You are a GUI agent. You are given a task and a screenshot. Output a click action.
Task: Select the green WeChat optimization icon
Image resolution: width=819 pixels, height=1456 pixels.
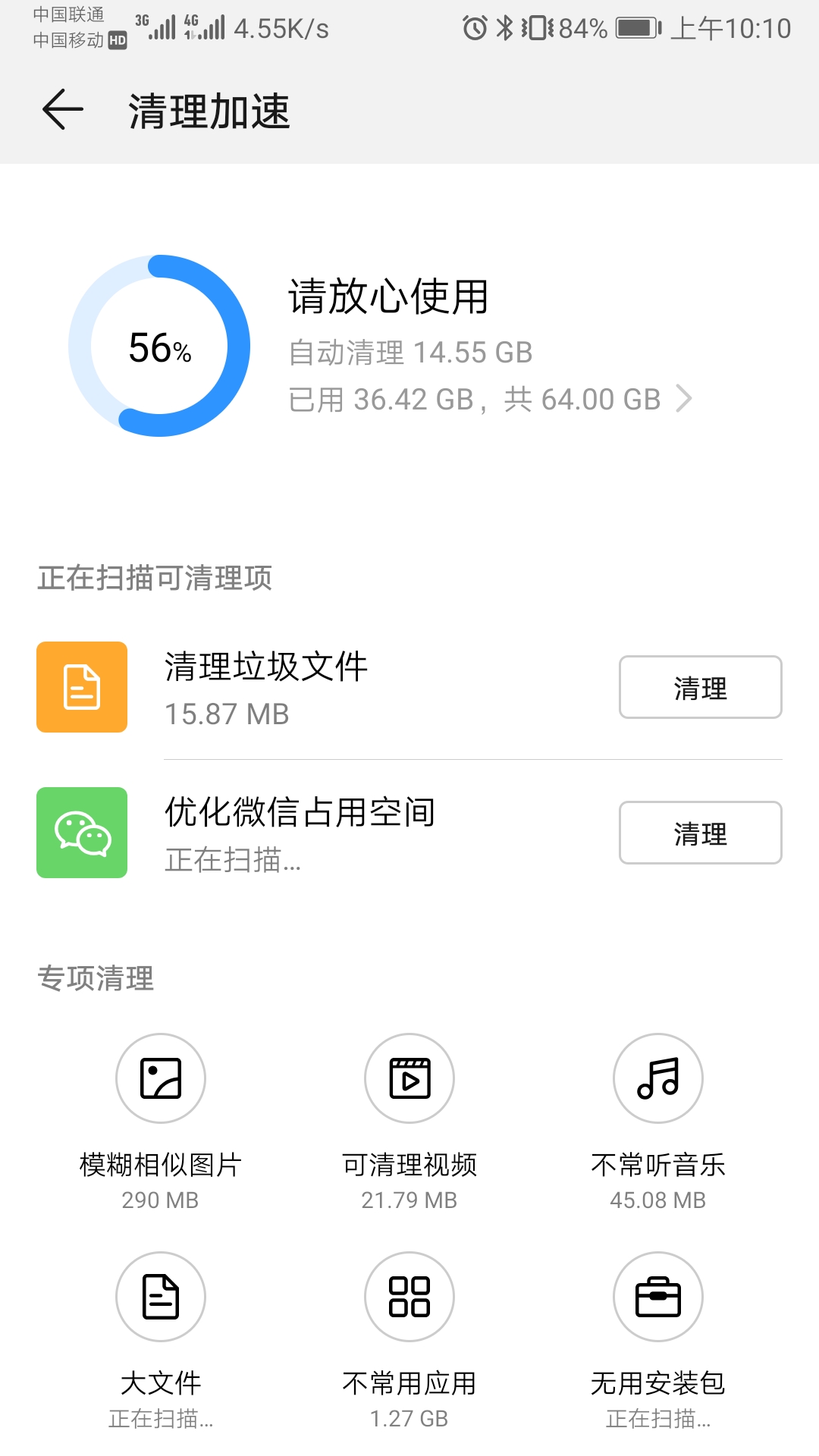click(x=82, y=833)
